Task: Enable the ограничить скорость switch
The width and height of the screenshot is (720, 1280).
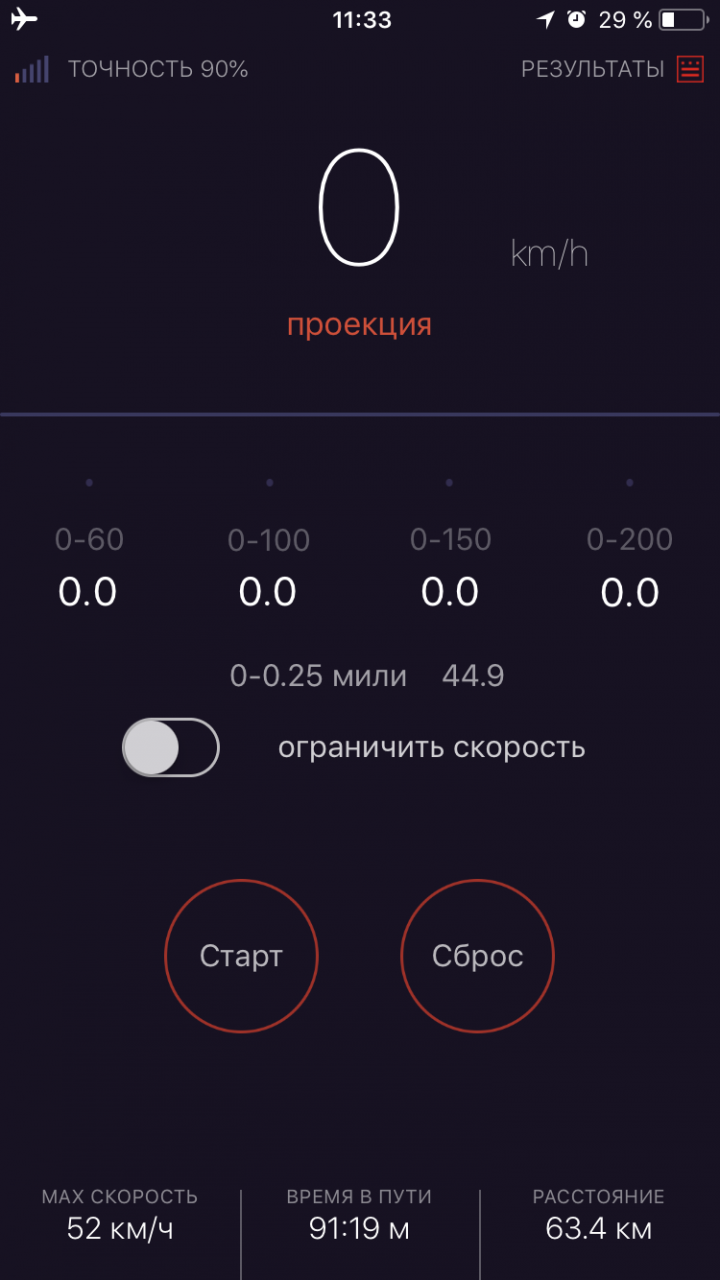Action: [171, 747]
